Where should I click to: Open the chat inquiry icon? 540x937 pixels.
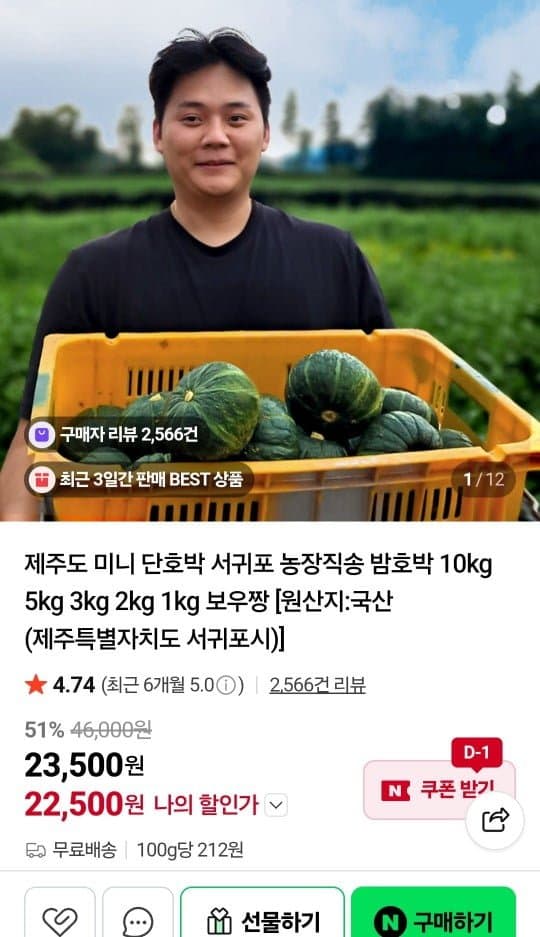tap(138, 912)
